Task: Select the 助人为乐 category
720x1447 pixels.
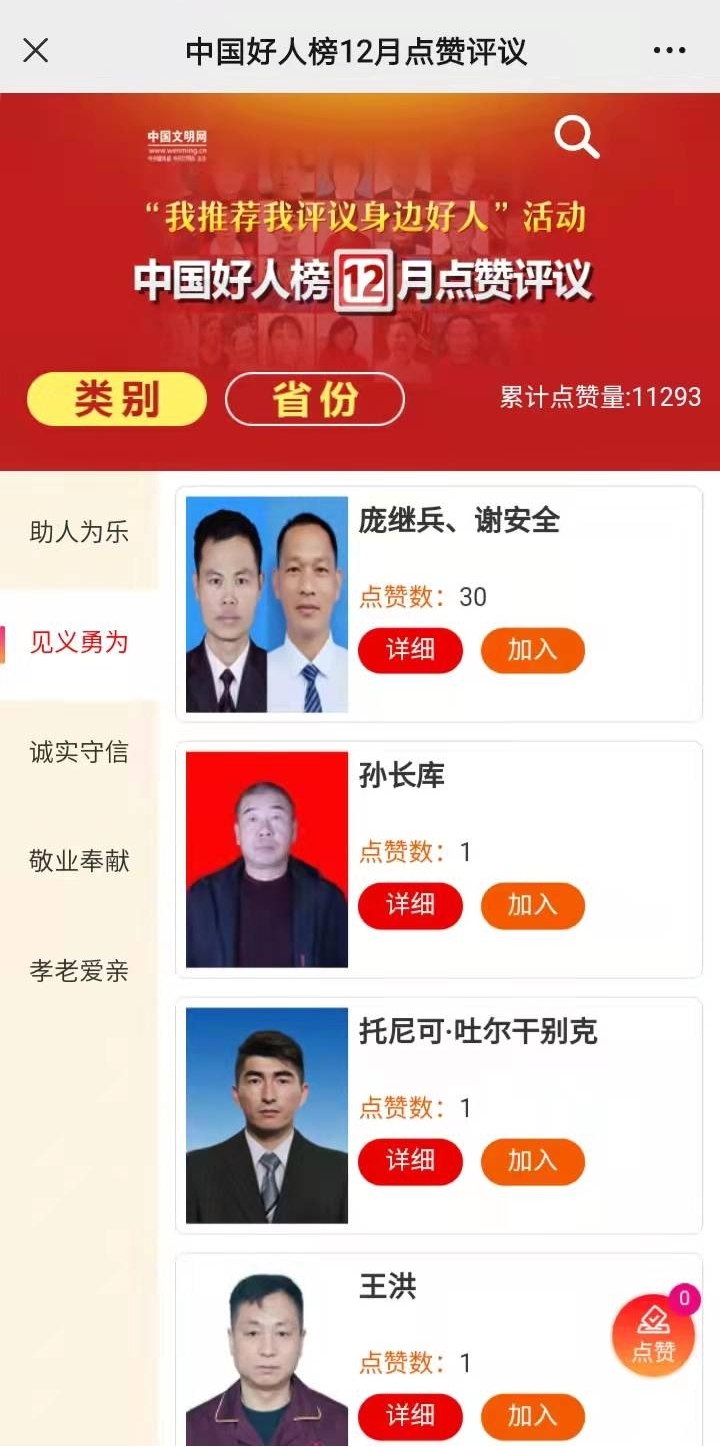Action: (79, 532)
